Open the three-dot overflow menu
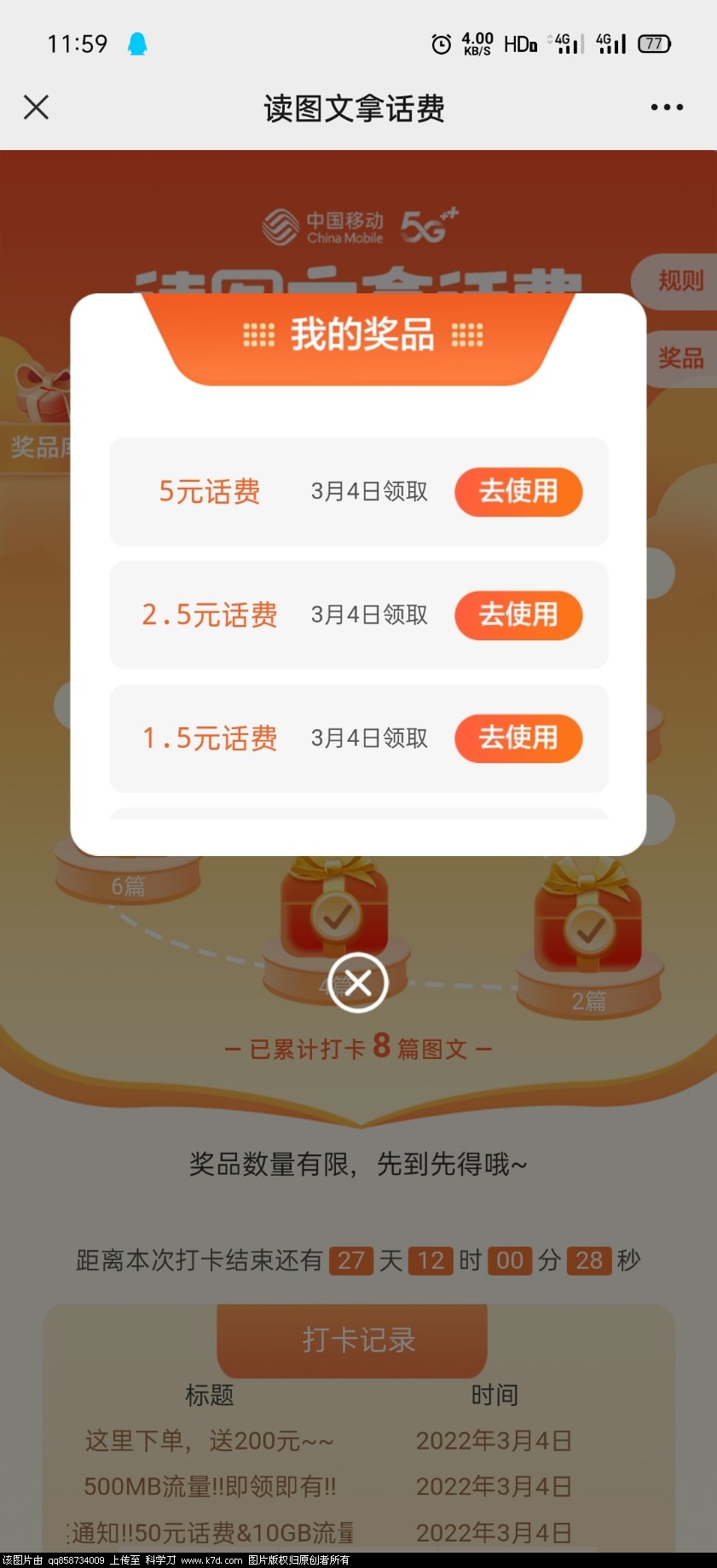The image size is (717, 1568). [666, 107]
